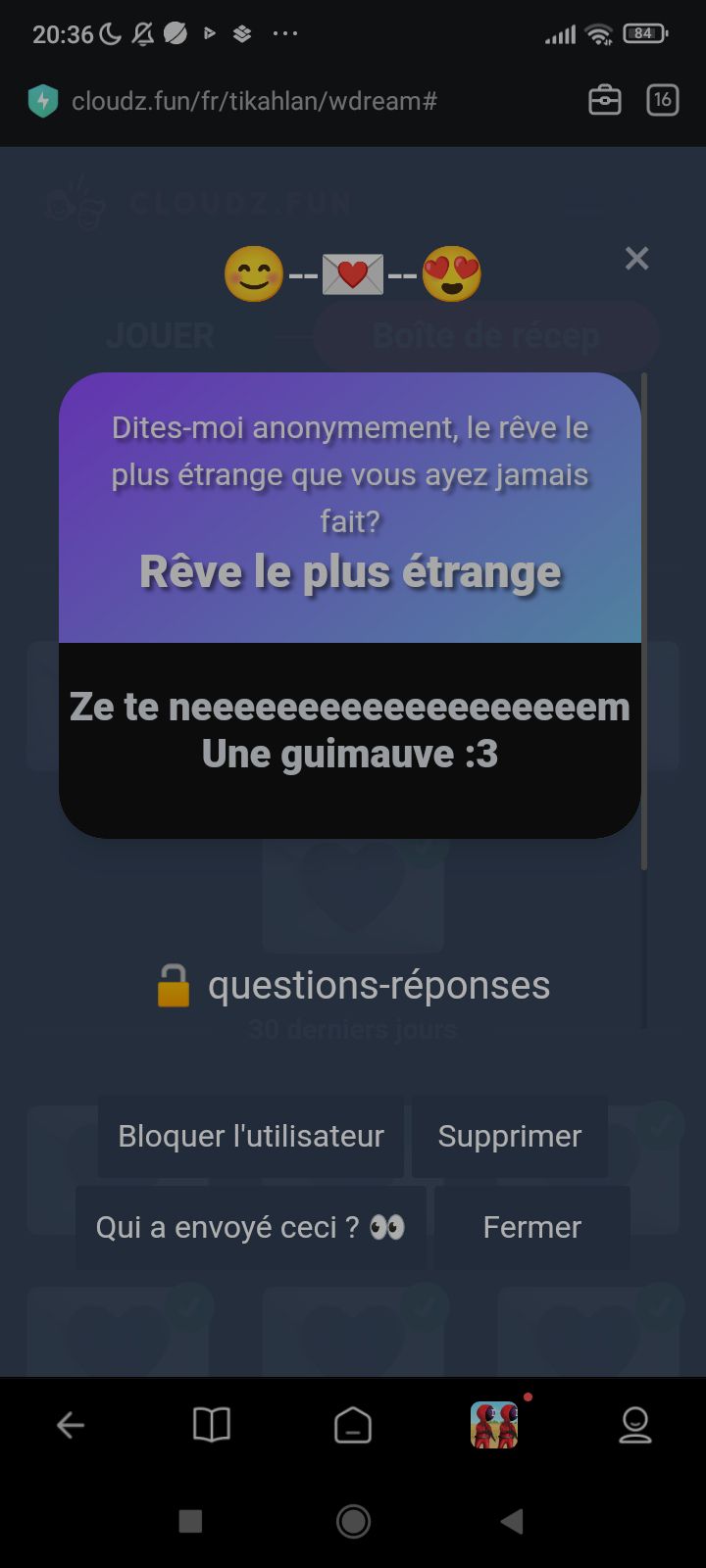The image size is (706, 1568).
Task: Tap the system home button
Action: (x=353, y=1521)
